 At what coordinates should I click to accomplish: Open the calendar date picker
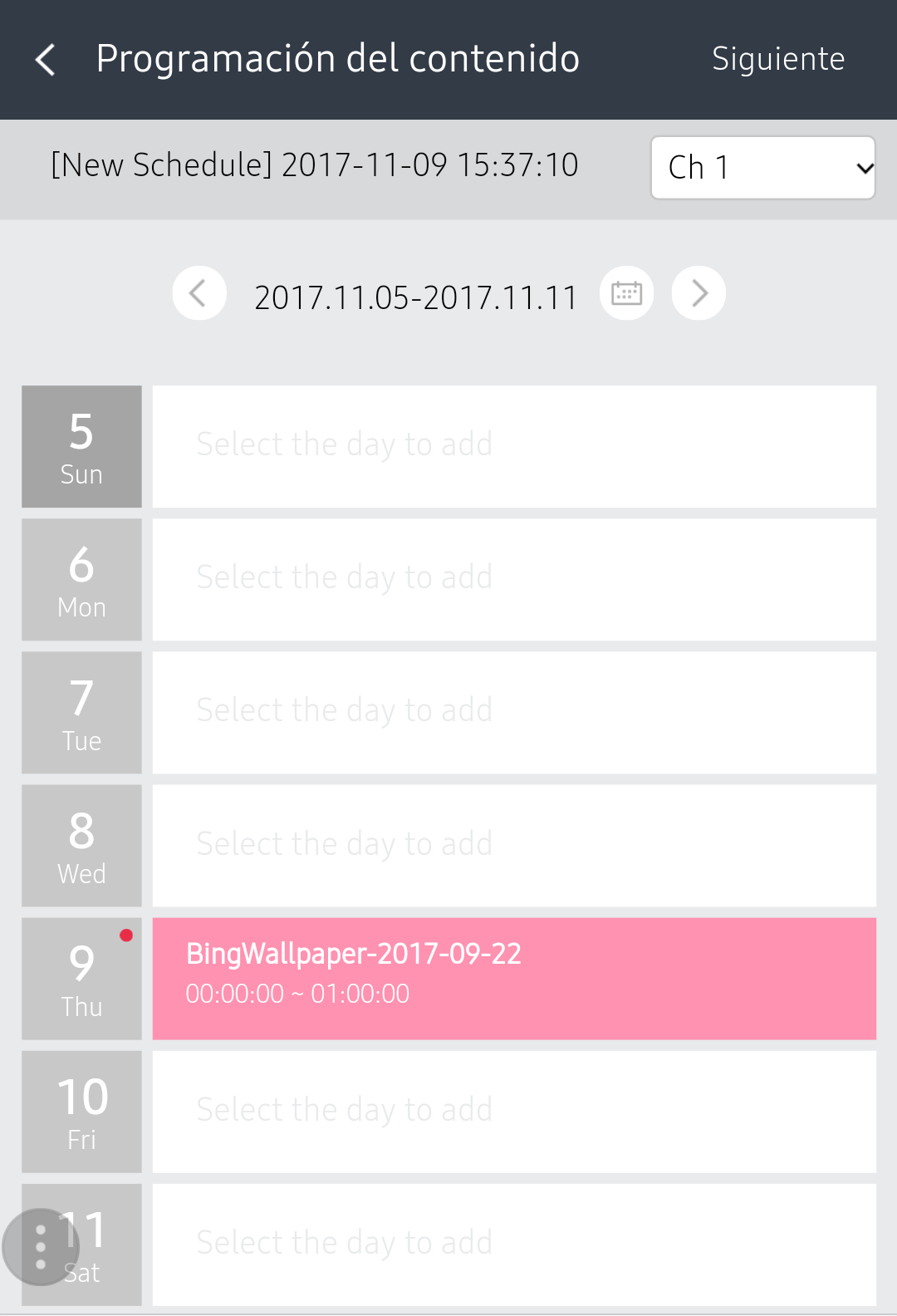(x=626, y=293)
